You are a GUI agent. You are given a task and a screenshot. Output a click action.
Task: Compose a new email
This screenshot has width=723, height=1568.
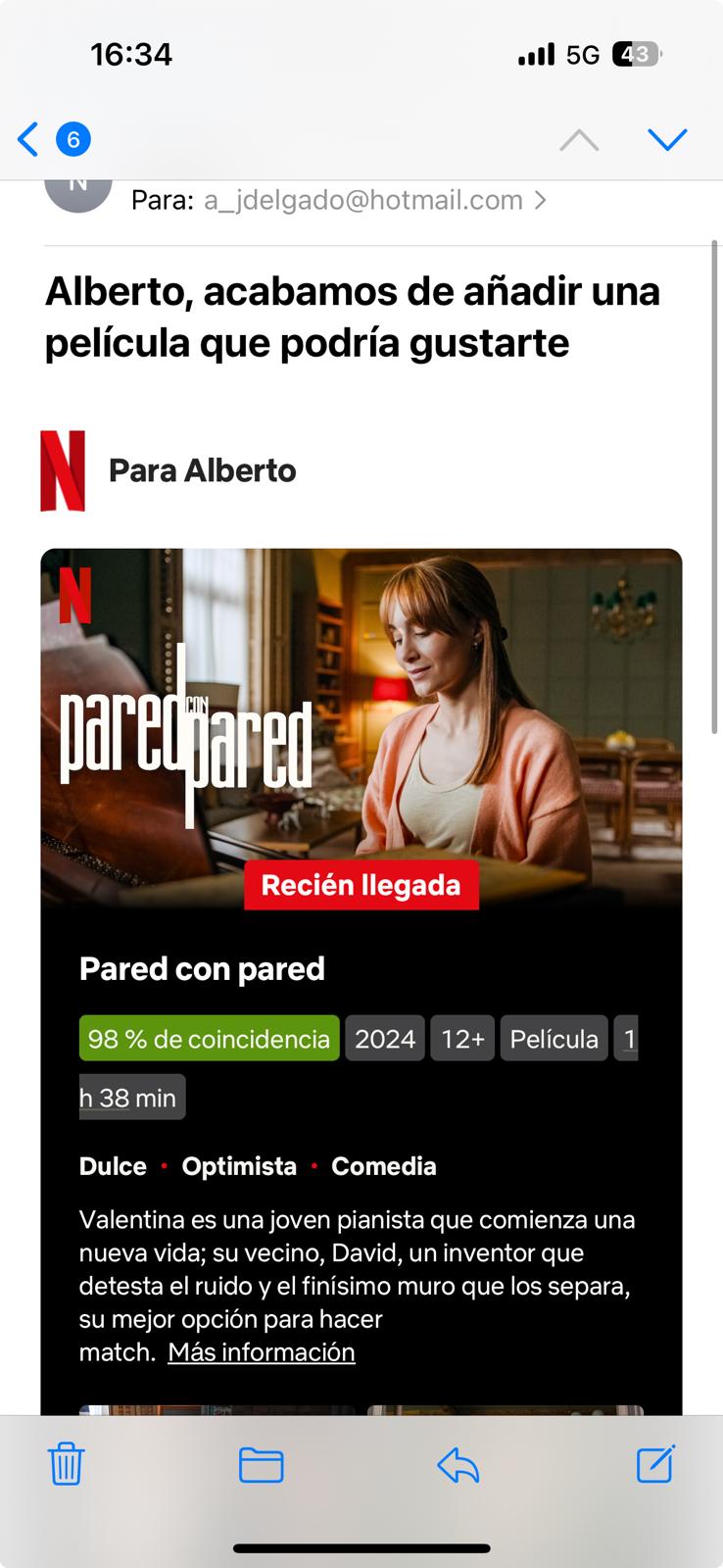[655, 1463]
